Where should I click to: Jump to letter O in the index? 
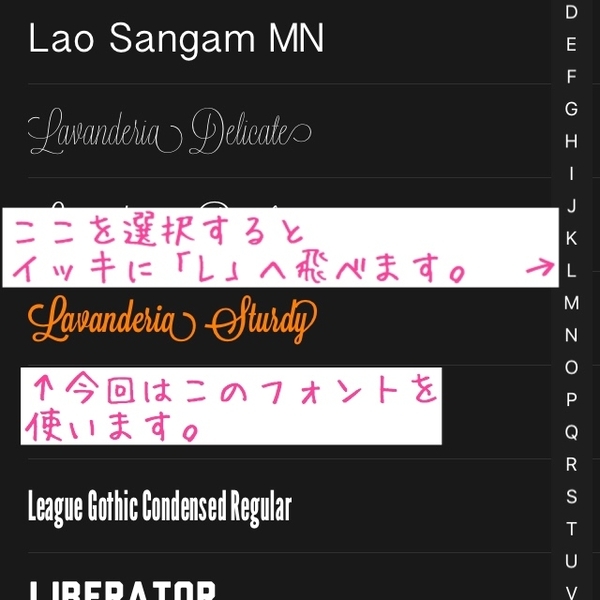tap(571, 367)
